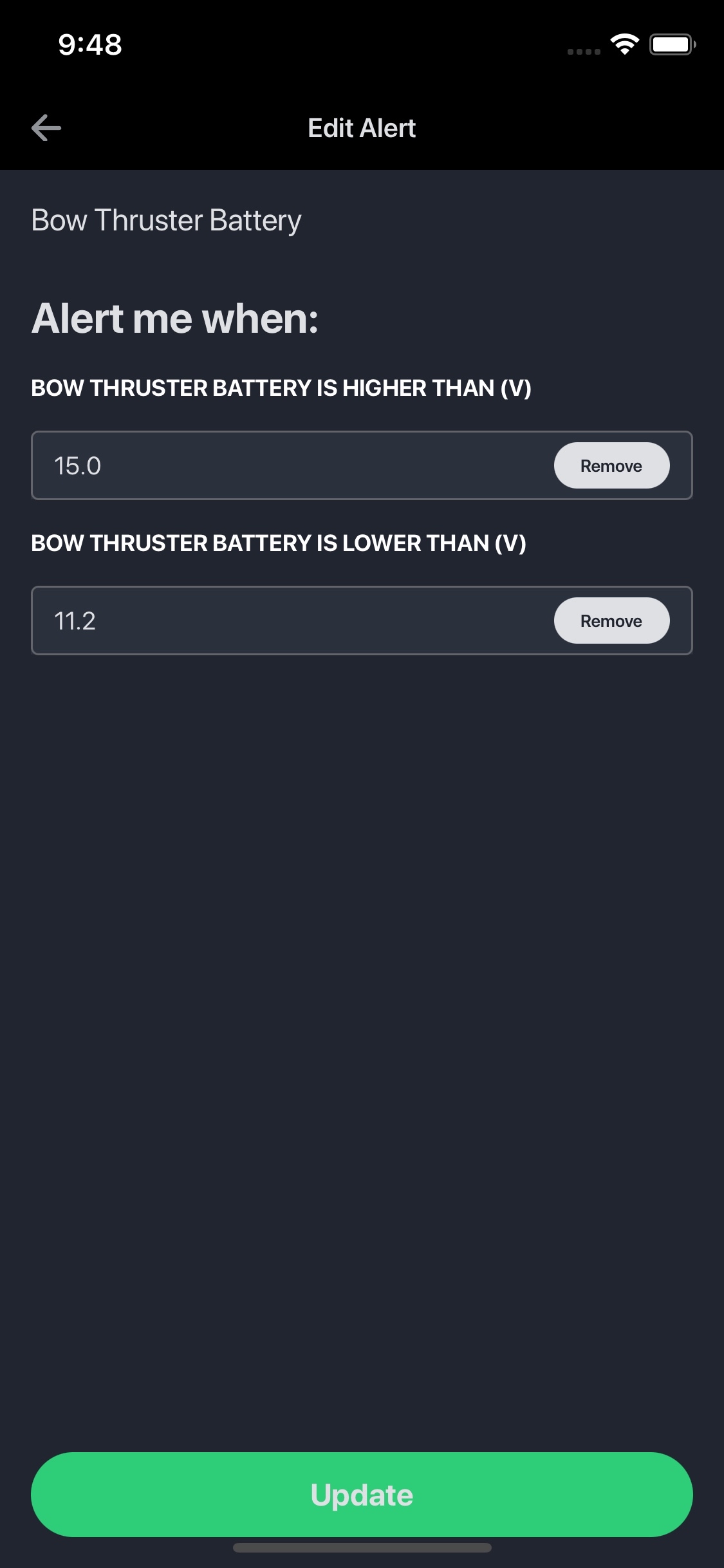Go back from Edit Alert

coord(46,127)
